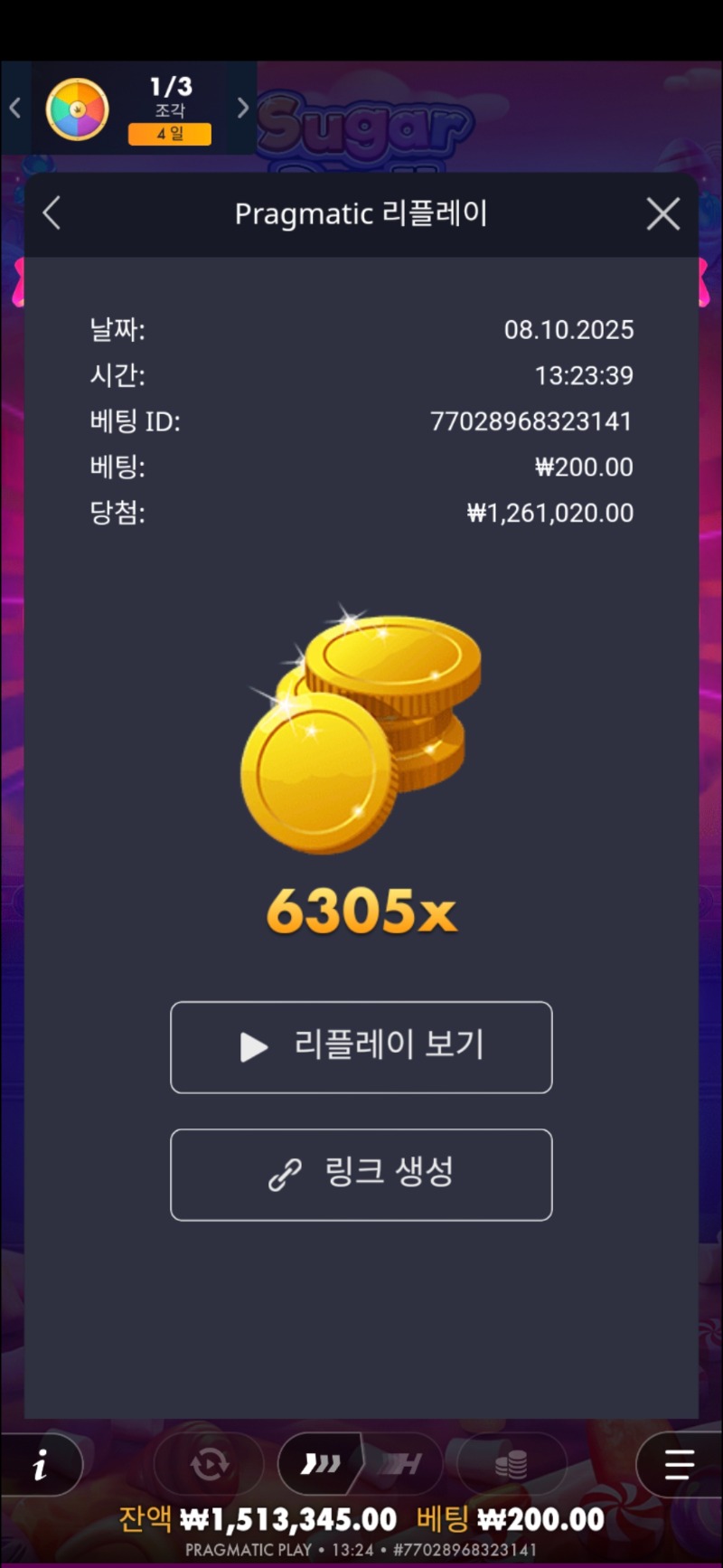Close the Pragmatic 리플레이 dialog
Screen dimensions: 723x1568
[663, 214]
